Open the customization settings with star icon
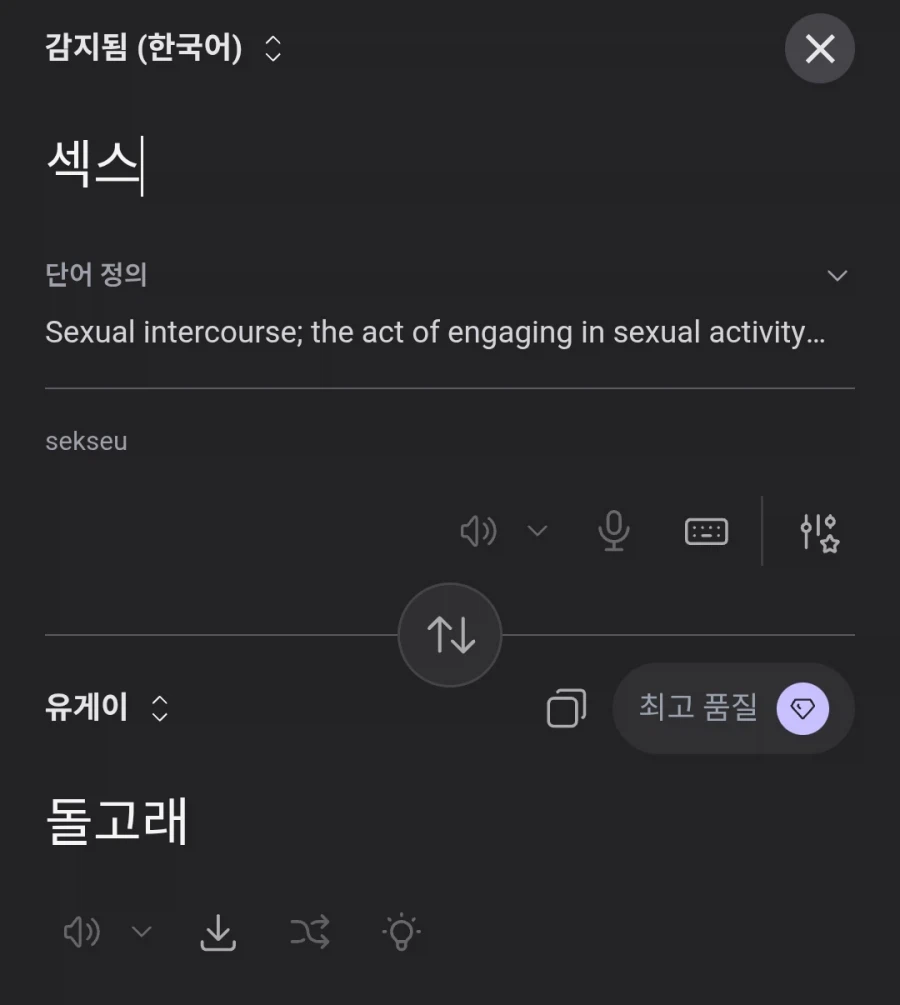This screenshot has height=1005, width=900. (818, 531)
